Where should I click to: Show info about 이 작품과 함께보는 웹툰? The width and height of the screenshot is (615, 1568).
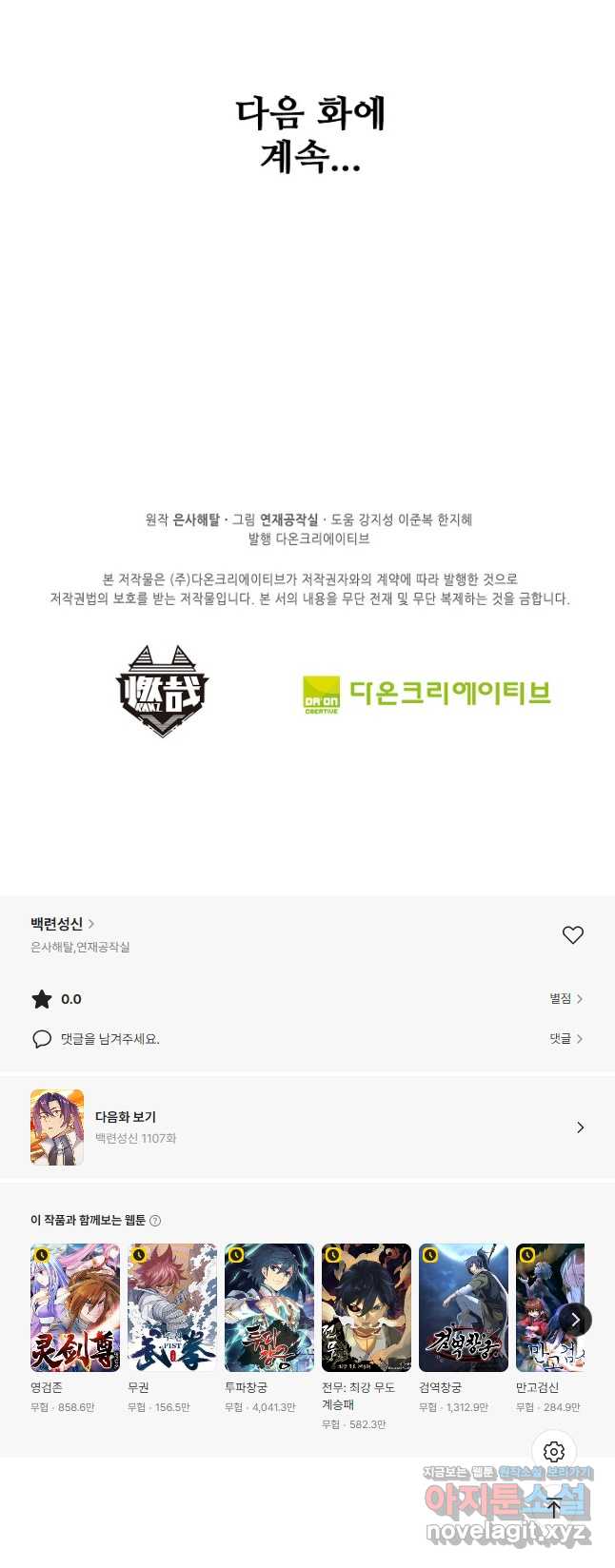coord(156,1221)
